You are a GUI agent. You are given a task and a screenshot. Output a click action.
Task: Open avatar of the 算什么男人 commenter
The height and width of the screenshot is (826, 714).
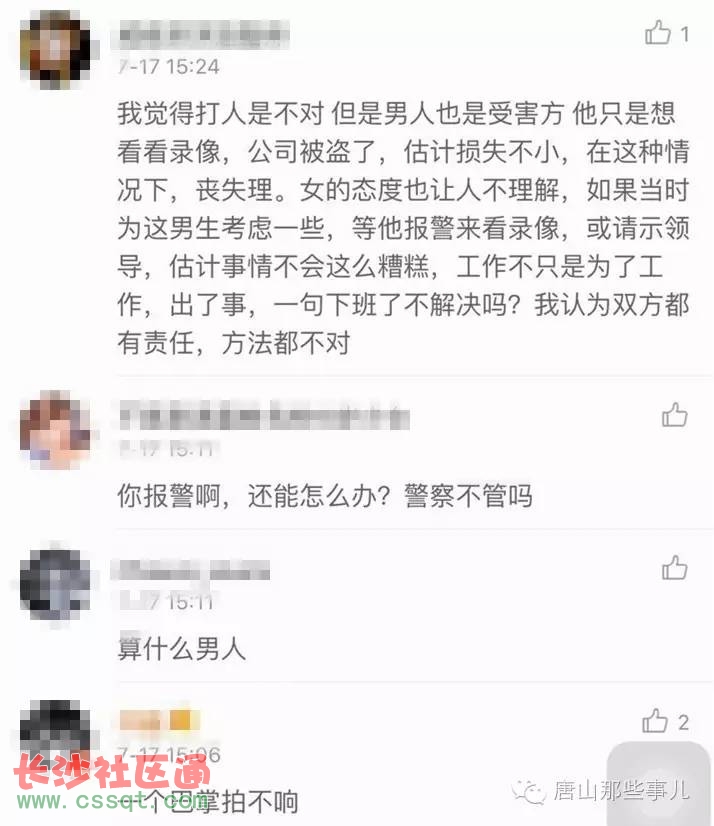click(55, 585)
